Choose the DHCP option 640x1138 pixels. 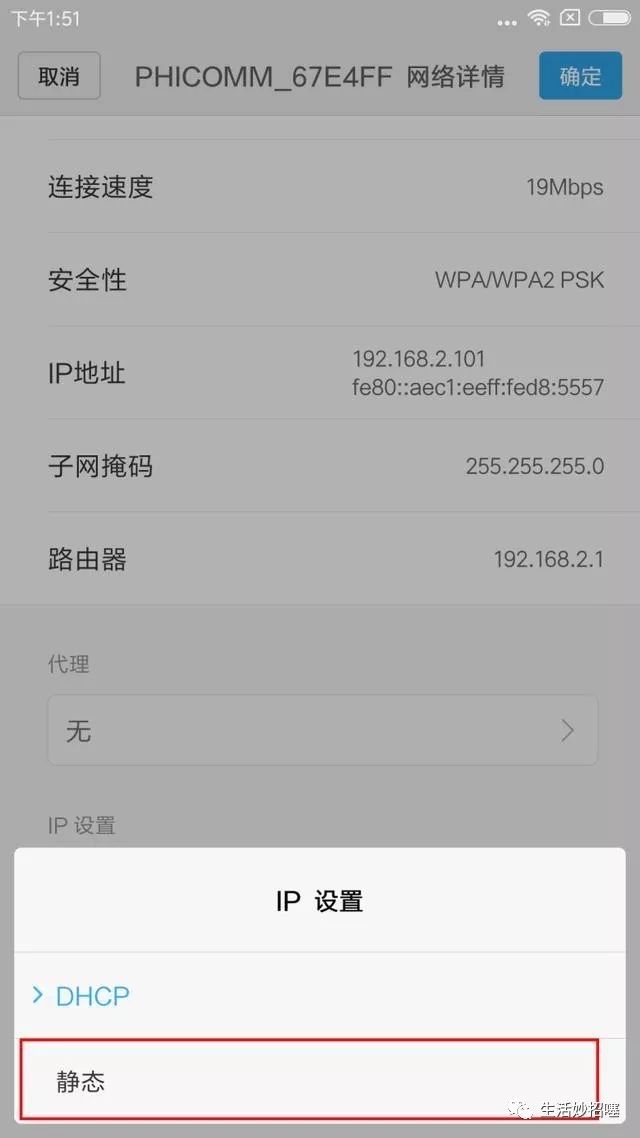pyautogui.click(x=310, y=996)
